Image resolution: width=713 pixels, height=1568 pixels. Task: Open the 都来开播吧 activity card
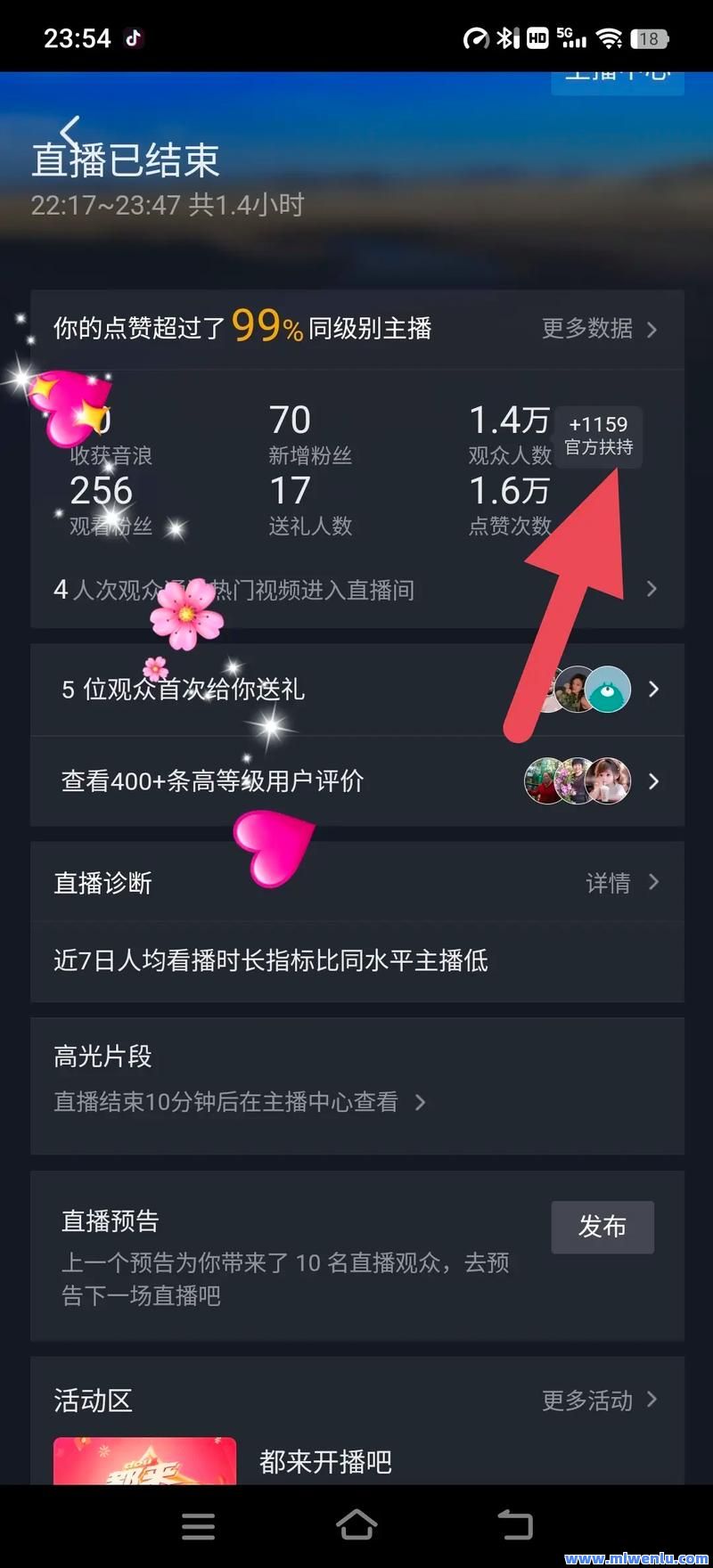357,1460
